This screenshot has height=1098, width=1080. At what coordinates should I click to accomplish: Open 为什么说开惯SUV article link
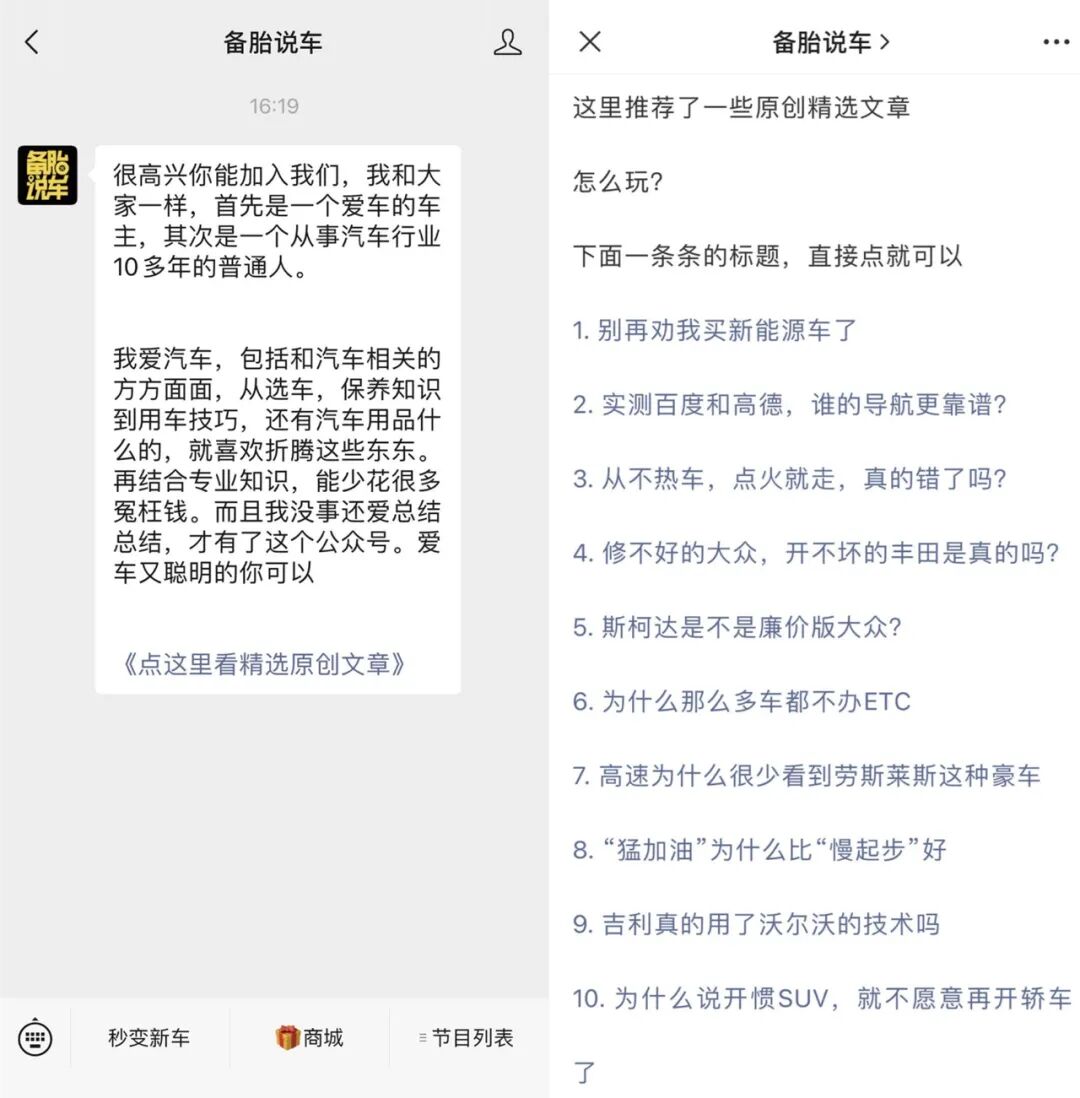click(x=821, y=998)
